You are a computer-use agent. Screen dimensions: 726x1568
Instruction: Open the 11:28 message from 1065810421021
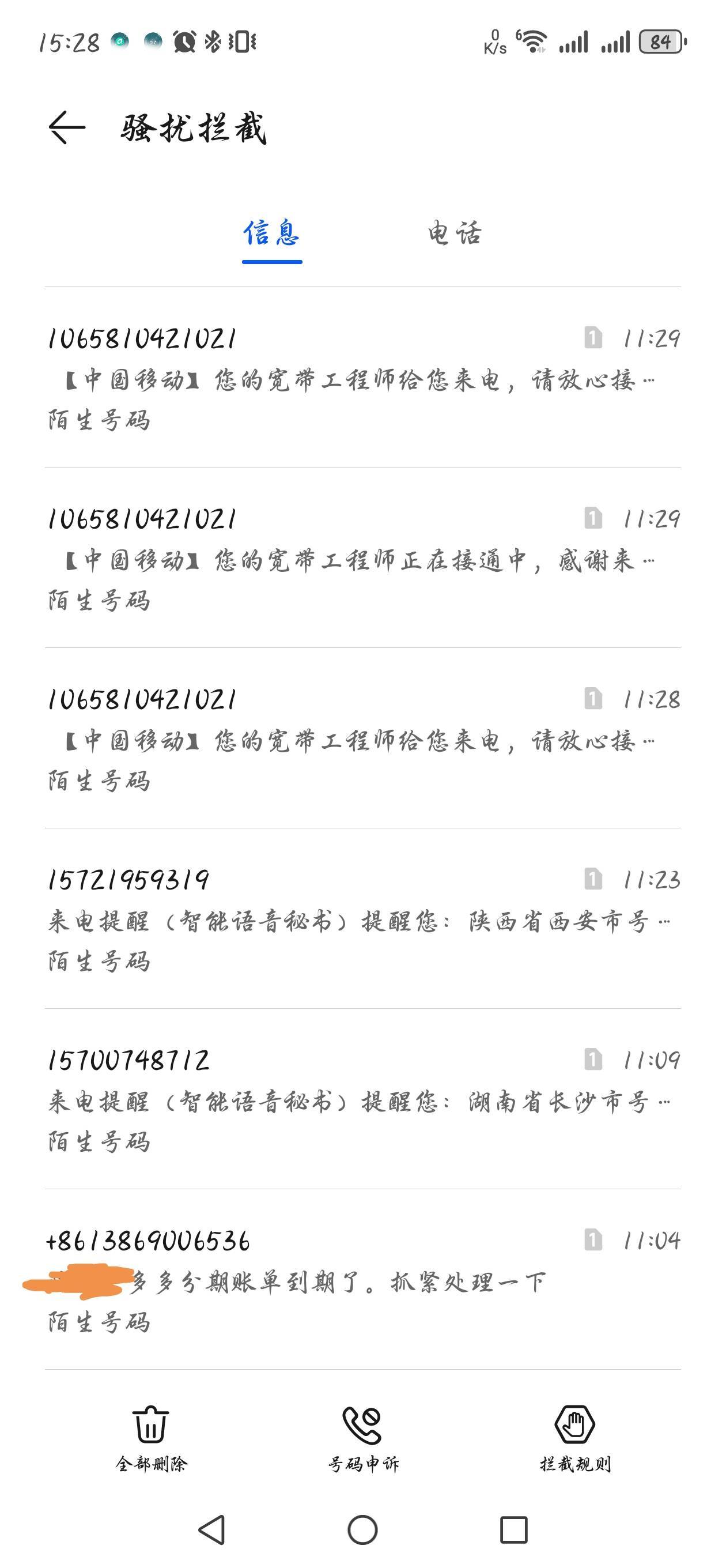[362, 738]
